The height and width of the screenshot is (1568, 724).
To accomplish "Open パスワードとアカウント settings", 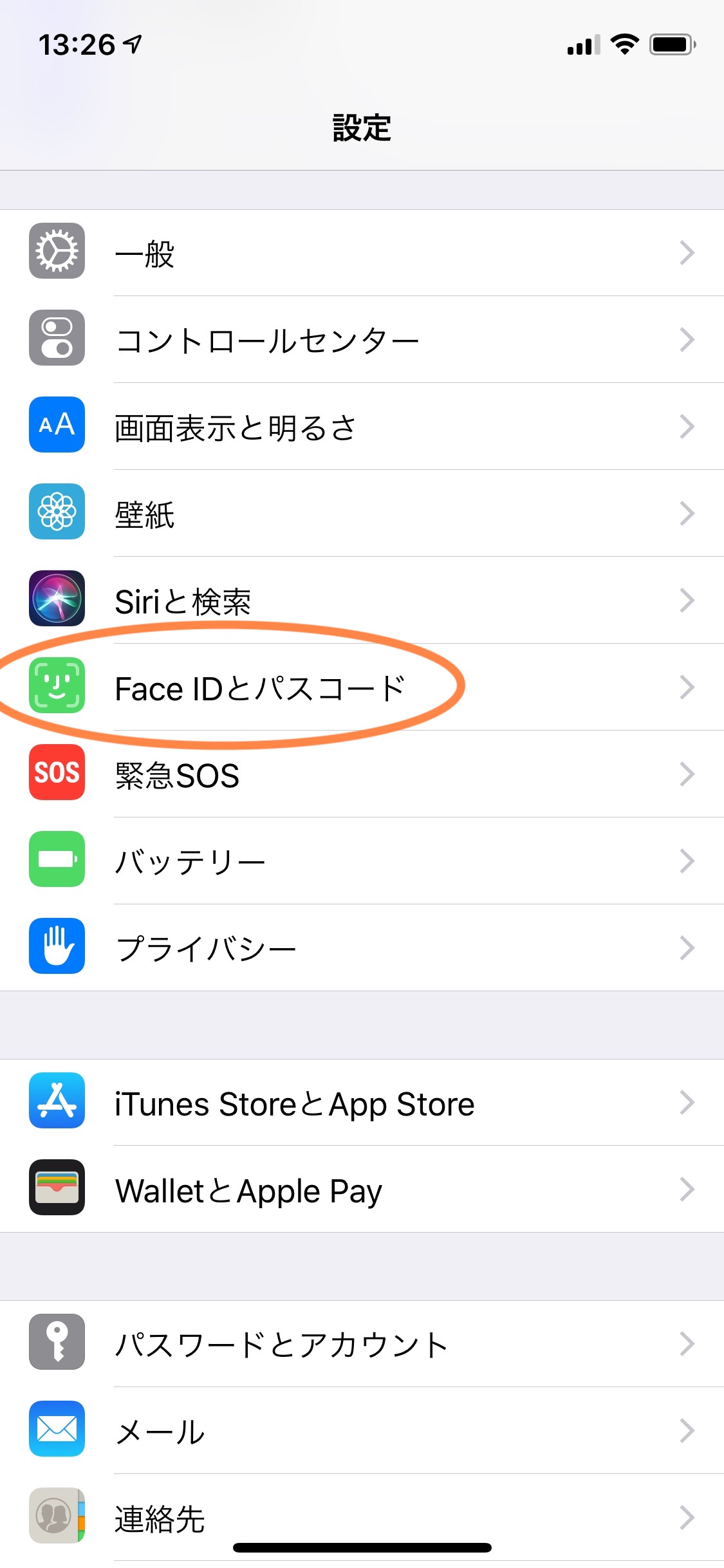I will point(360,1344).
